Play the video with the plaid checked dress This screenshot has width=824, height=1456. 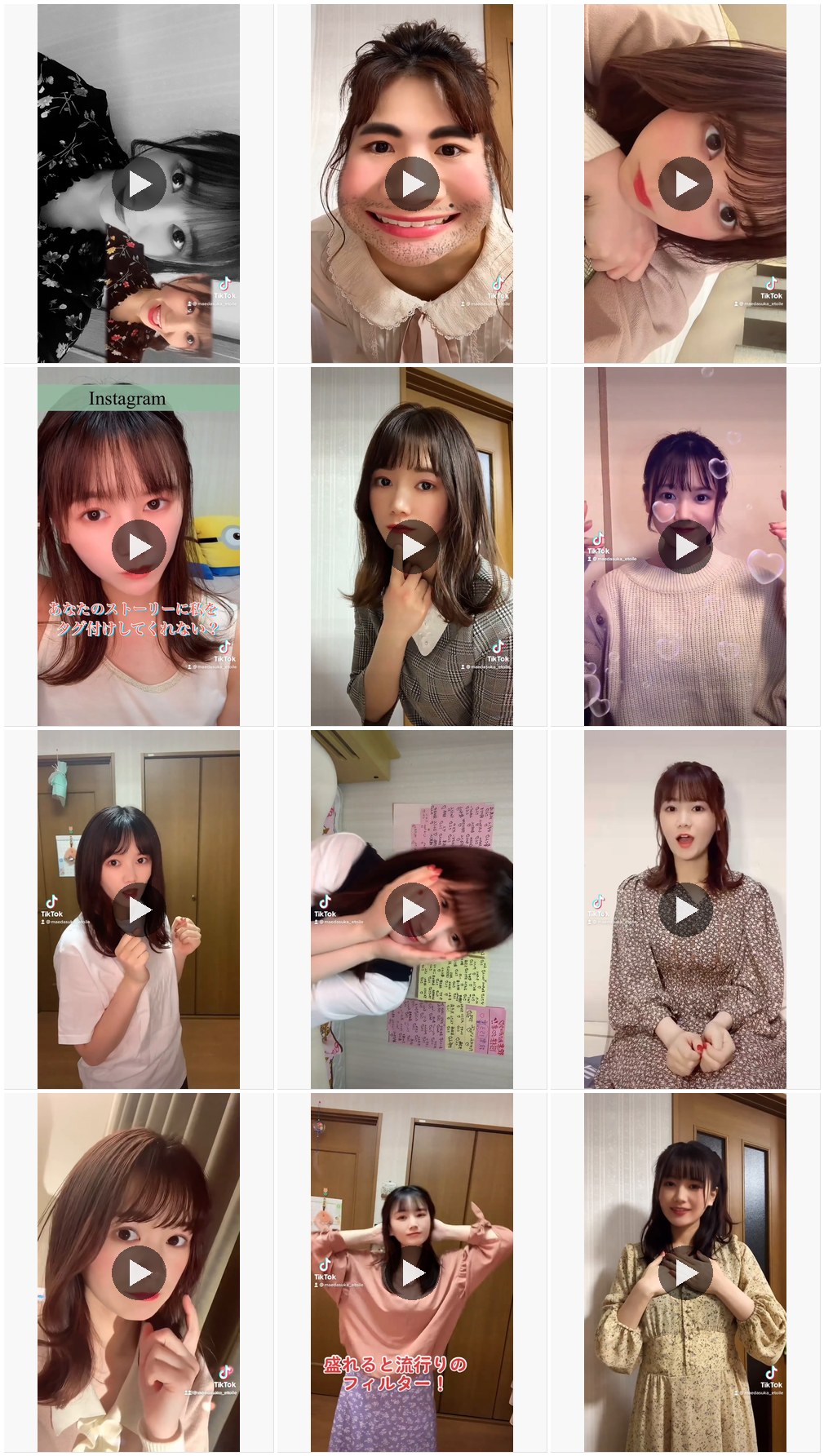412,547
